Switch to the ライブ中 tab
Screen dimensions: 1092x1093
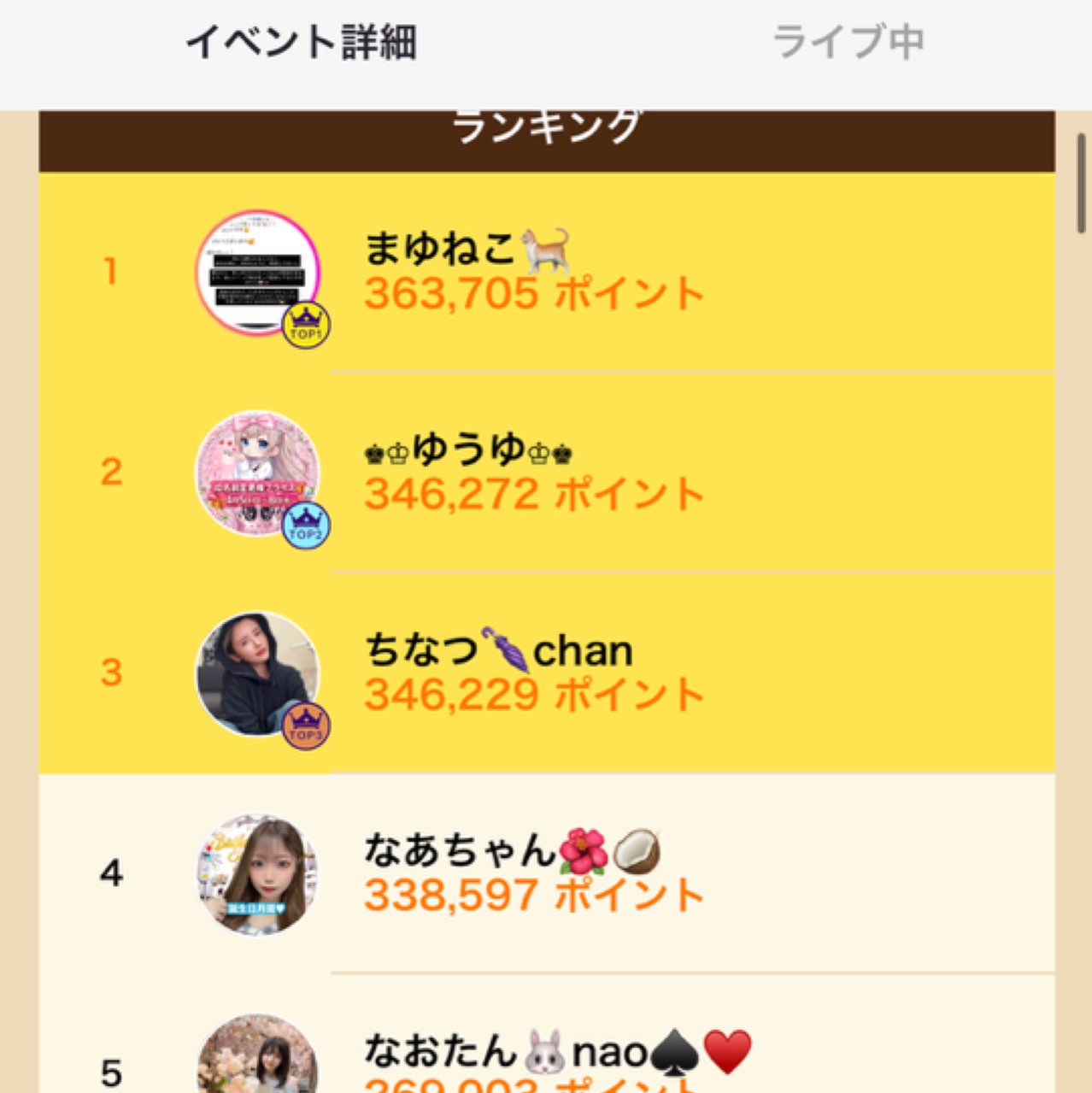pos(848,43)
